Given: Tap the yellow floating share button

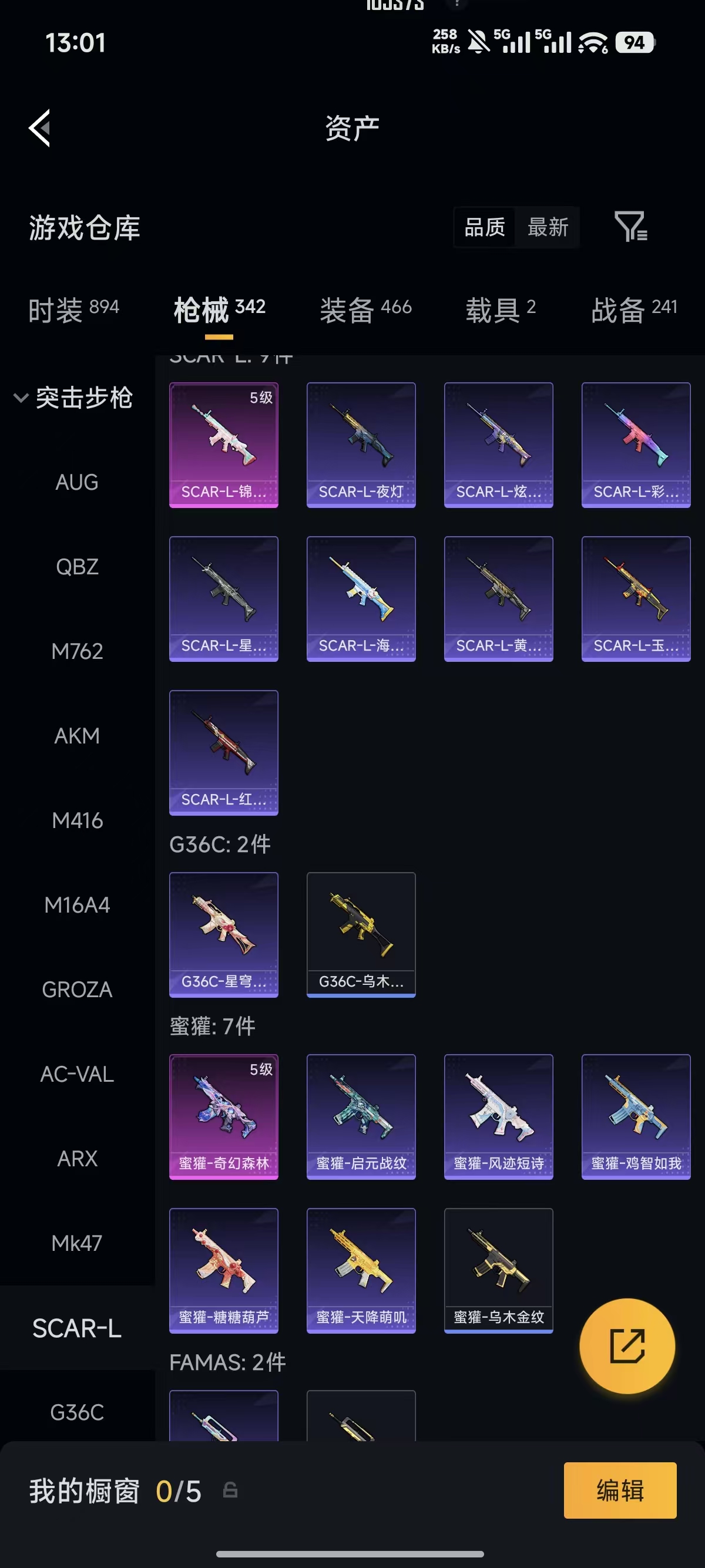Looking at the screenshot, I should tap(627, 1346).
